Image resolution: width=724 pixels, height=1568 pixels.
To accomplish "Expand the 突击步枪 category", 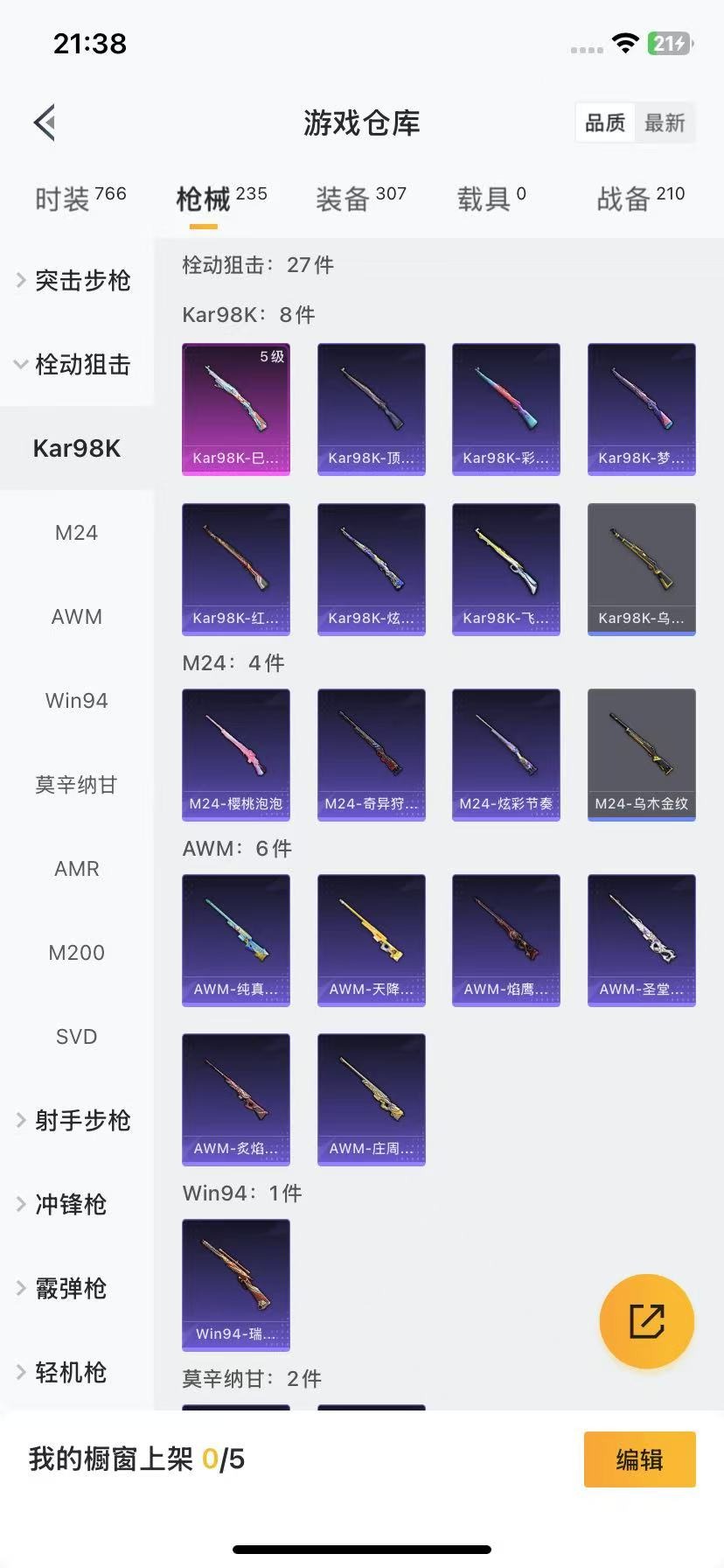I will point(76,280).
